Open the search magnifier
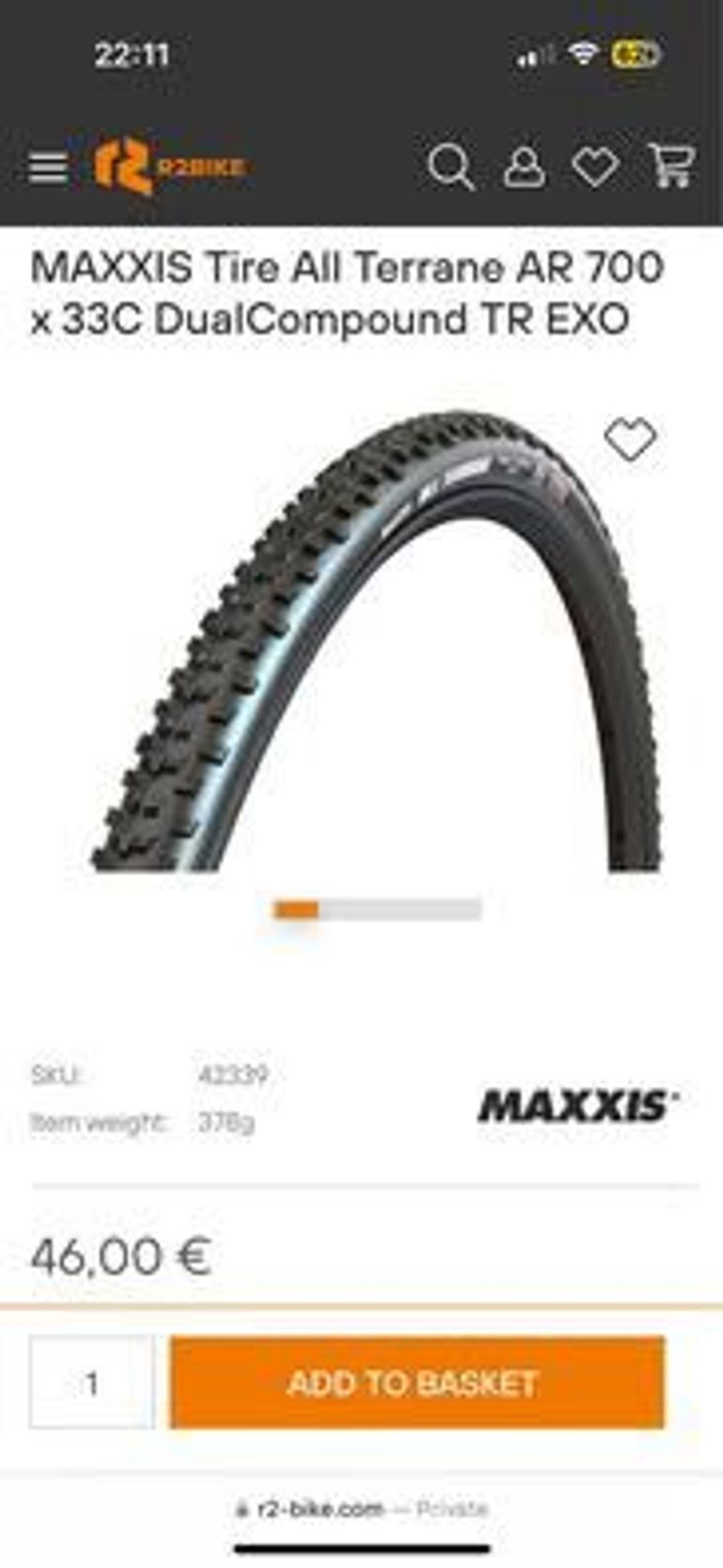 point(451,168)
